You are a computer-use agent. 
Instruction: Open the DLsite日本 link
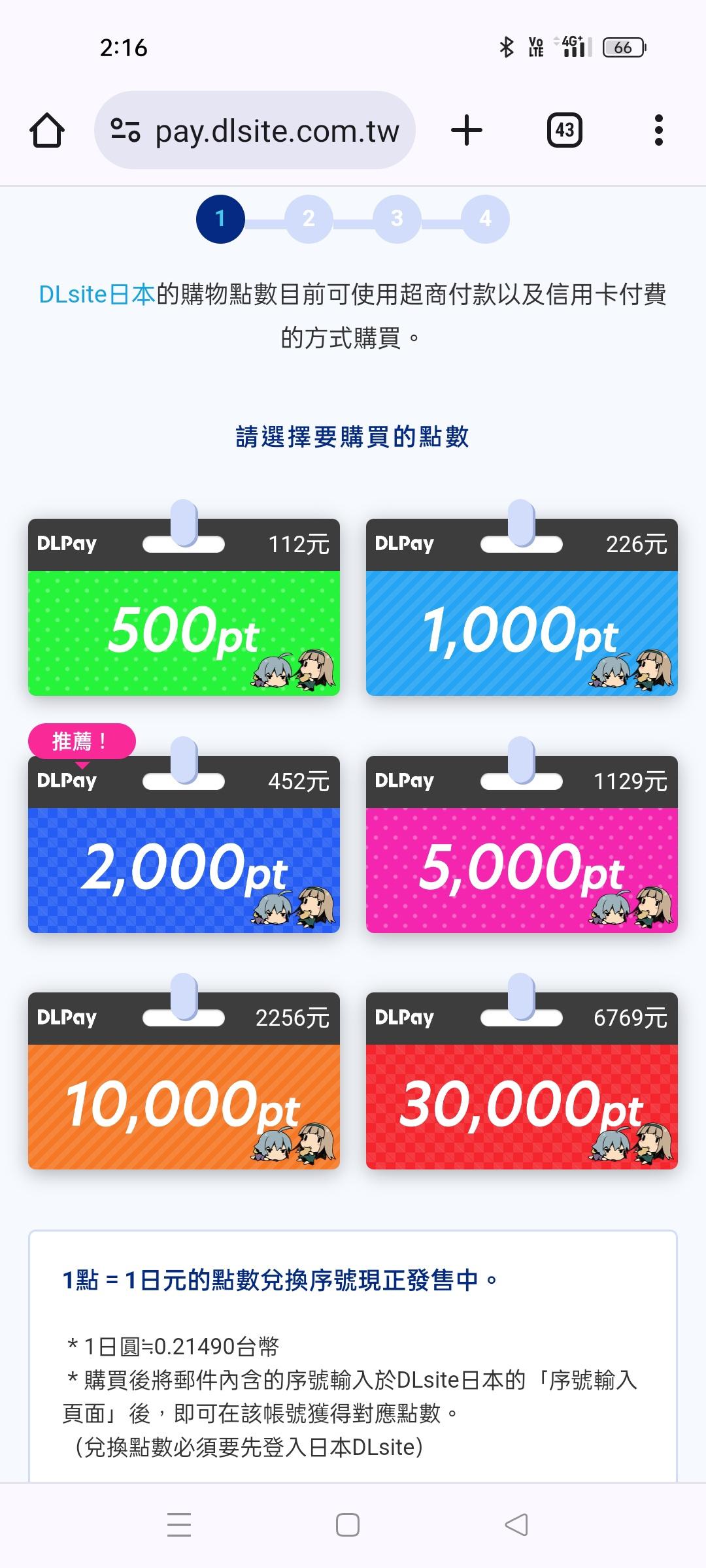tap(97, 295)
